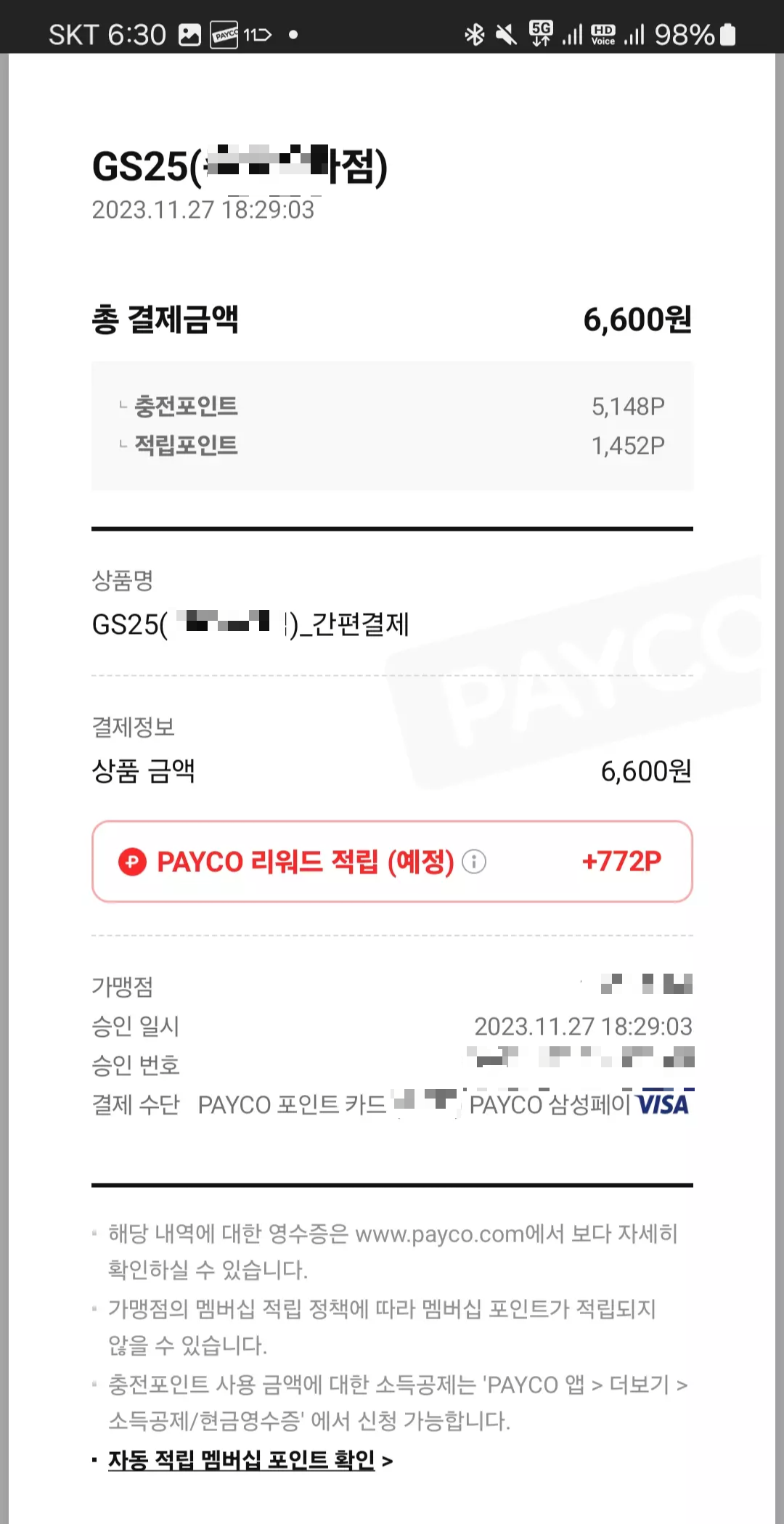
Task: Tap the PAYCO reward info icon
Action: (473, 863)
